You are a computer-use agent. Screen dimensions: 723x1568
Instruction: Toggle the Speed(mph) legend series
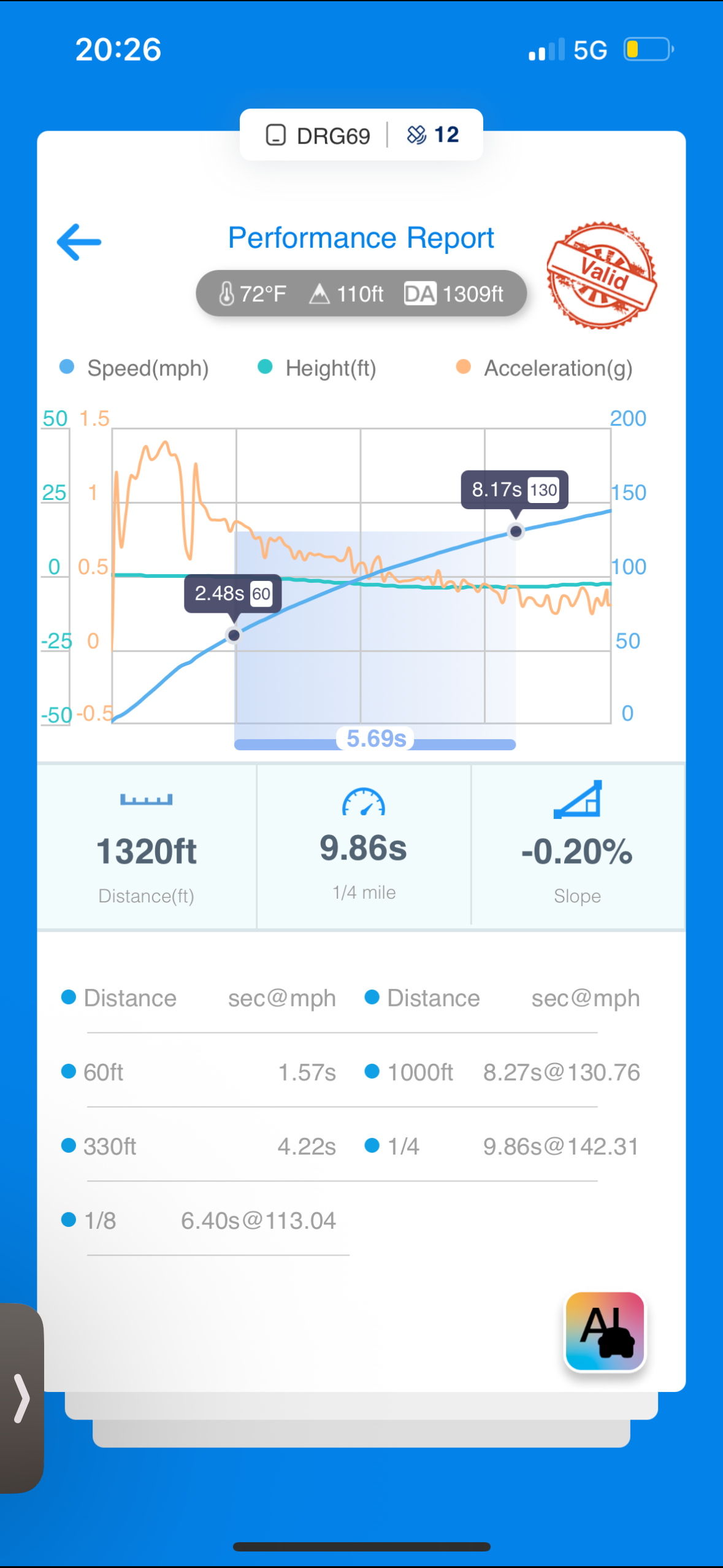(135, 368)
